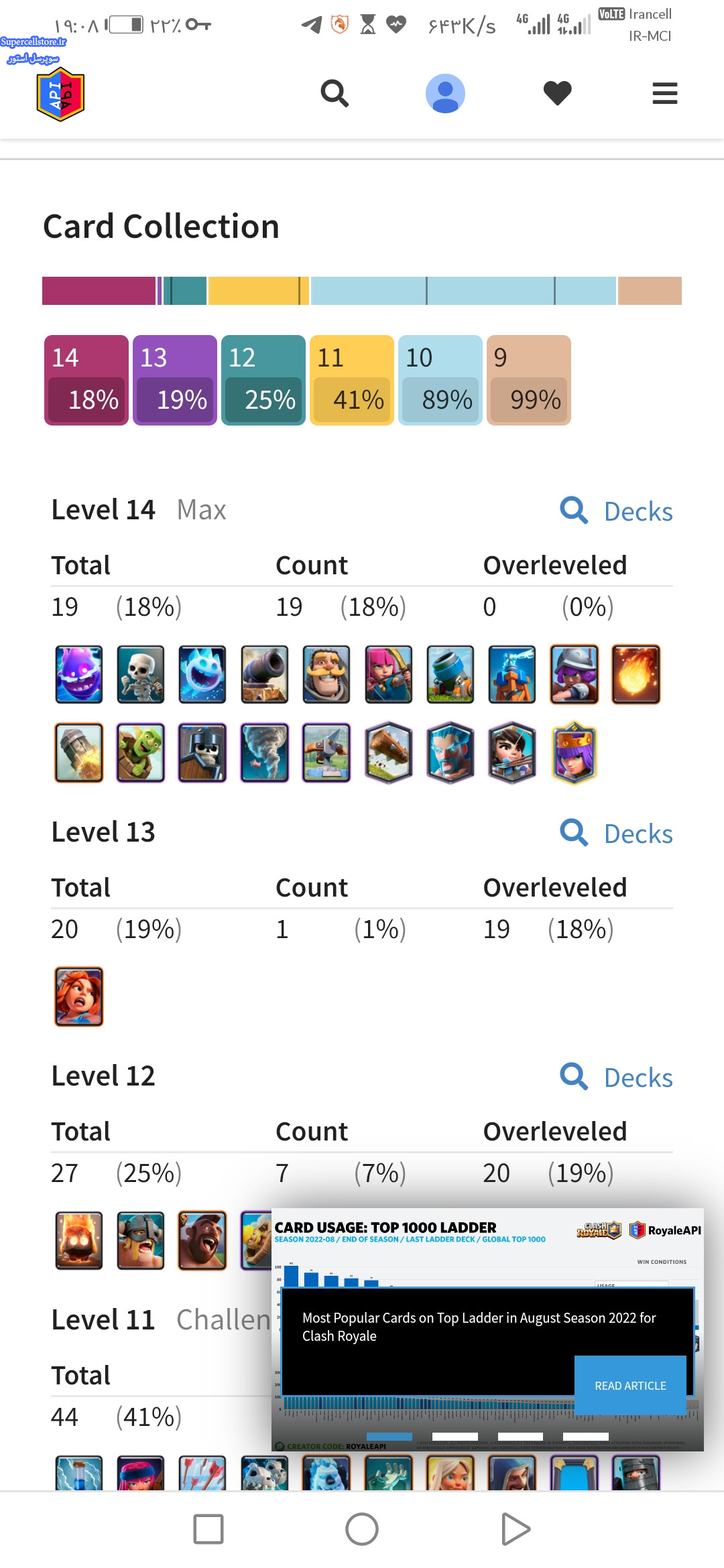Open the Fireball card at Level 14

coord(636,674)
